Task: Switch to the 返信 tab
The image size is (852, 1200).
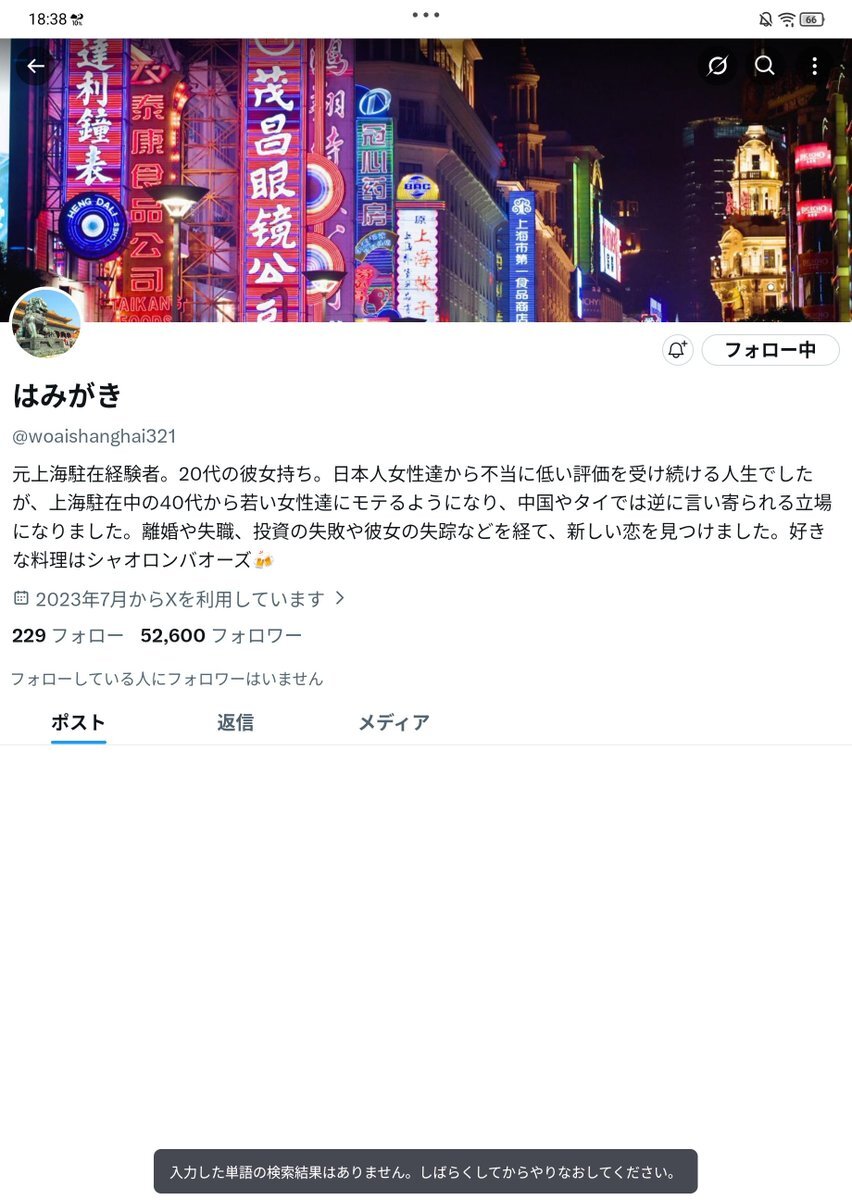Action: tap(235, 722)
